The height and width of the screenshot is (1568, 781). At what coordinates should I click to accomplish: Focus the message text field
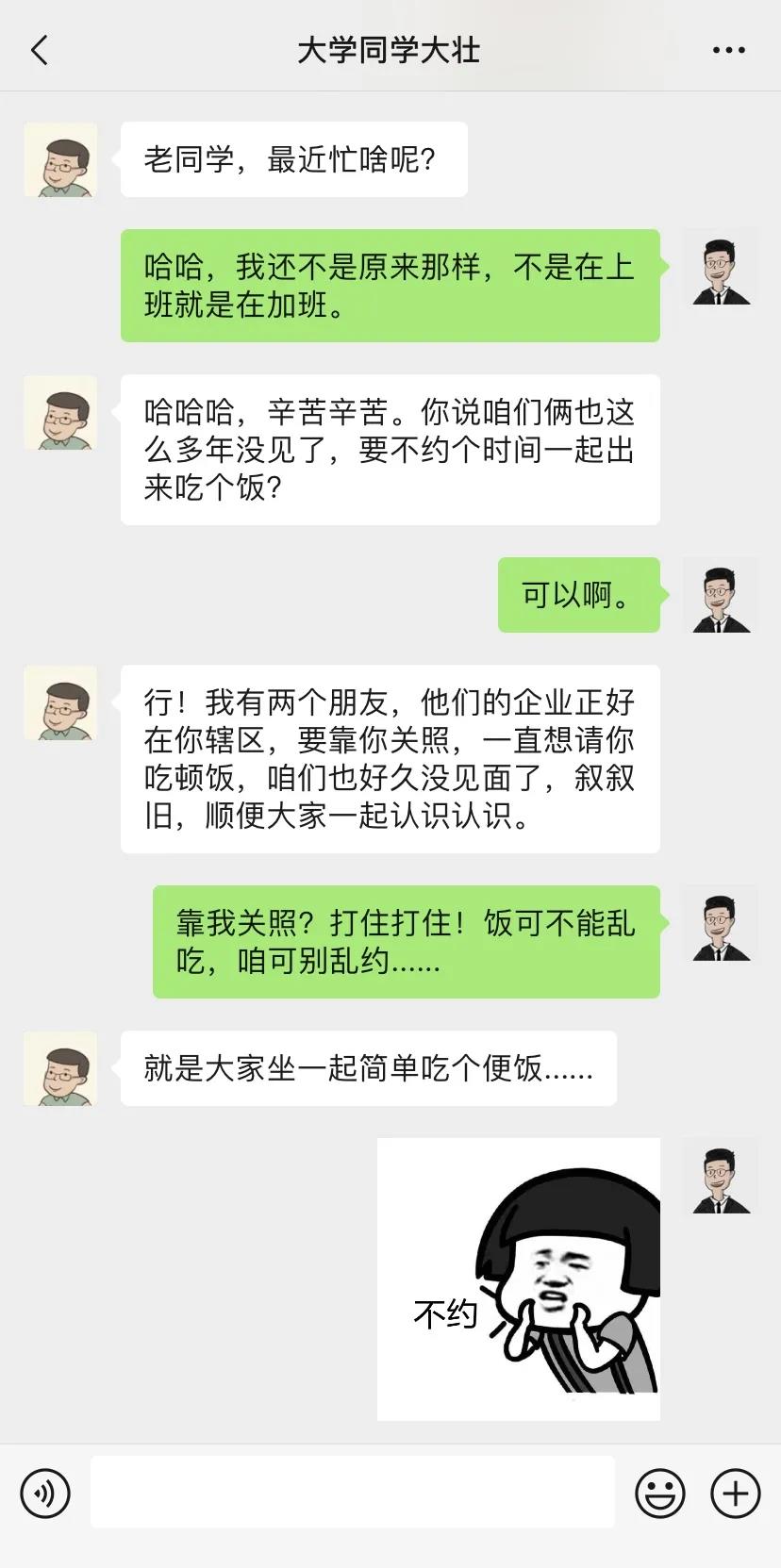[x=353, y=1492]
